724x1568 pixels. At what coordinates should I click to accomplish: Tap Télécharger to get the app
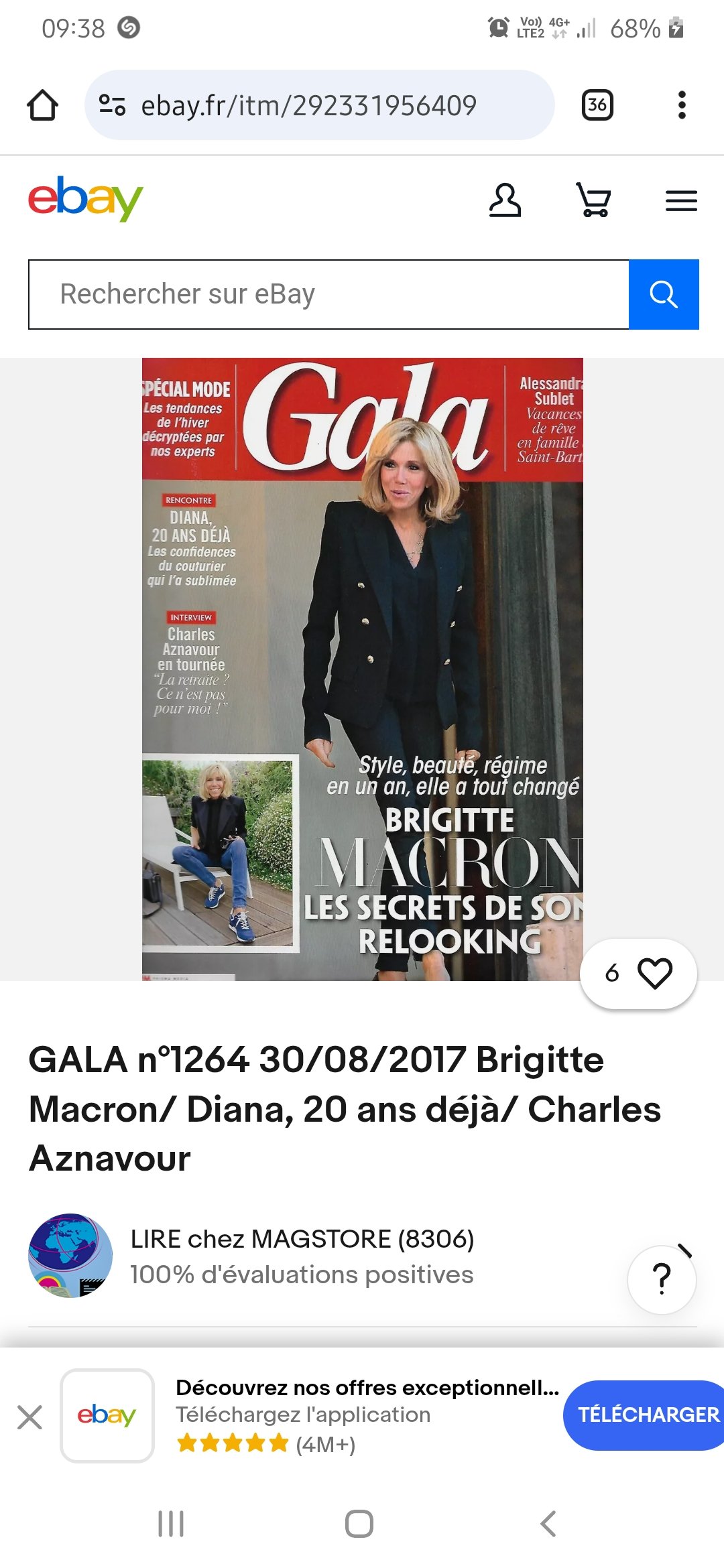[647, 1415]
